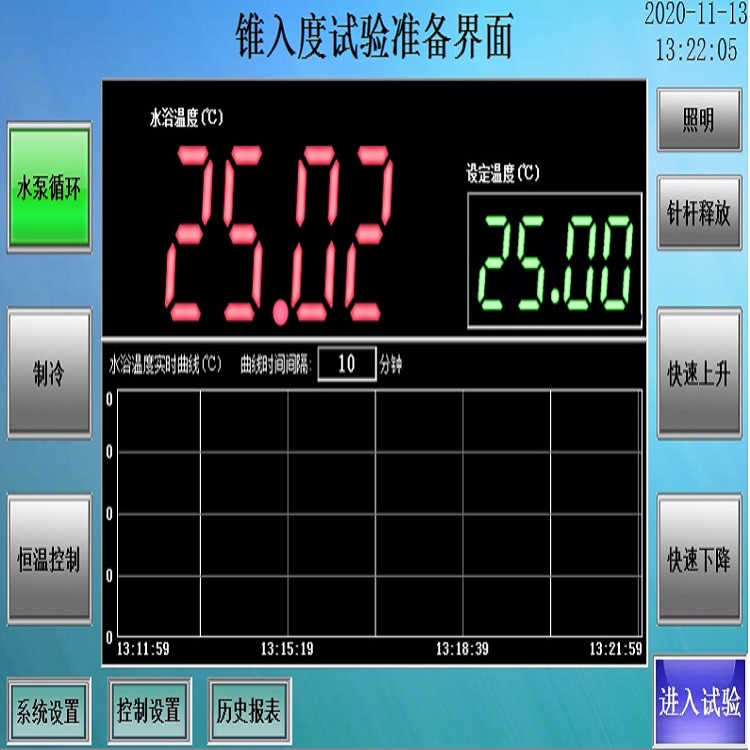Open 控制设置 control settings
750x750 pixels.
point(149,710)
